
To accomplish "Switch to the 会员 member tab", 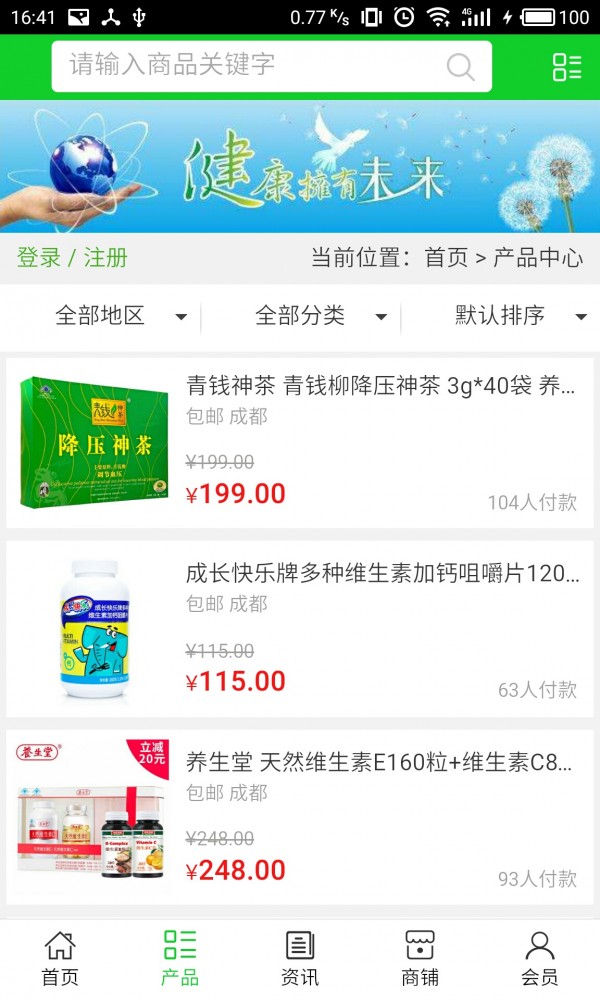I will pos(540,958).
